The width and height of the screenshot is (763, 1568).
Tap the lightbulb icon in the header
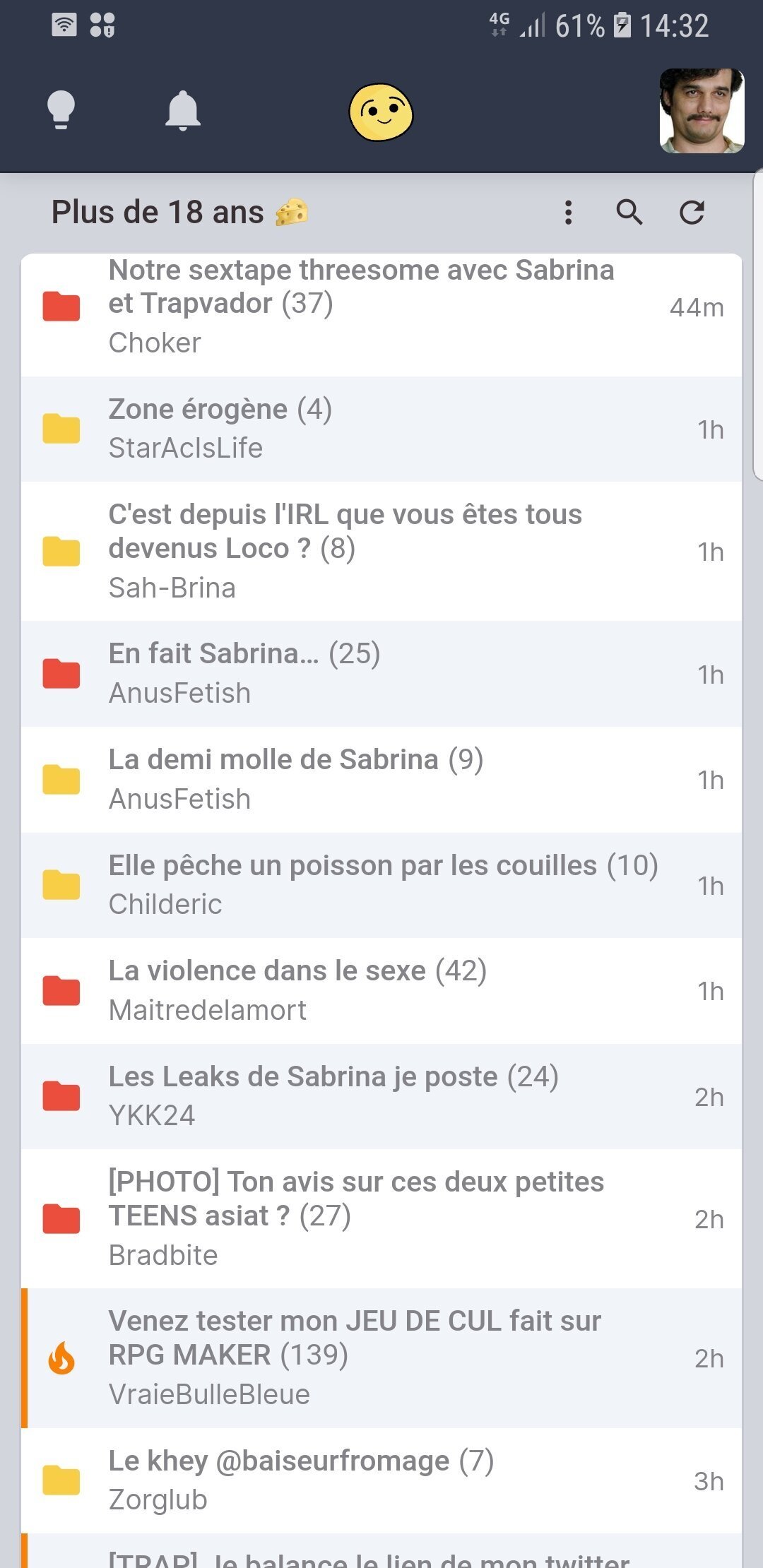click(x=61, y=110)
